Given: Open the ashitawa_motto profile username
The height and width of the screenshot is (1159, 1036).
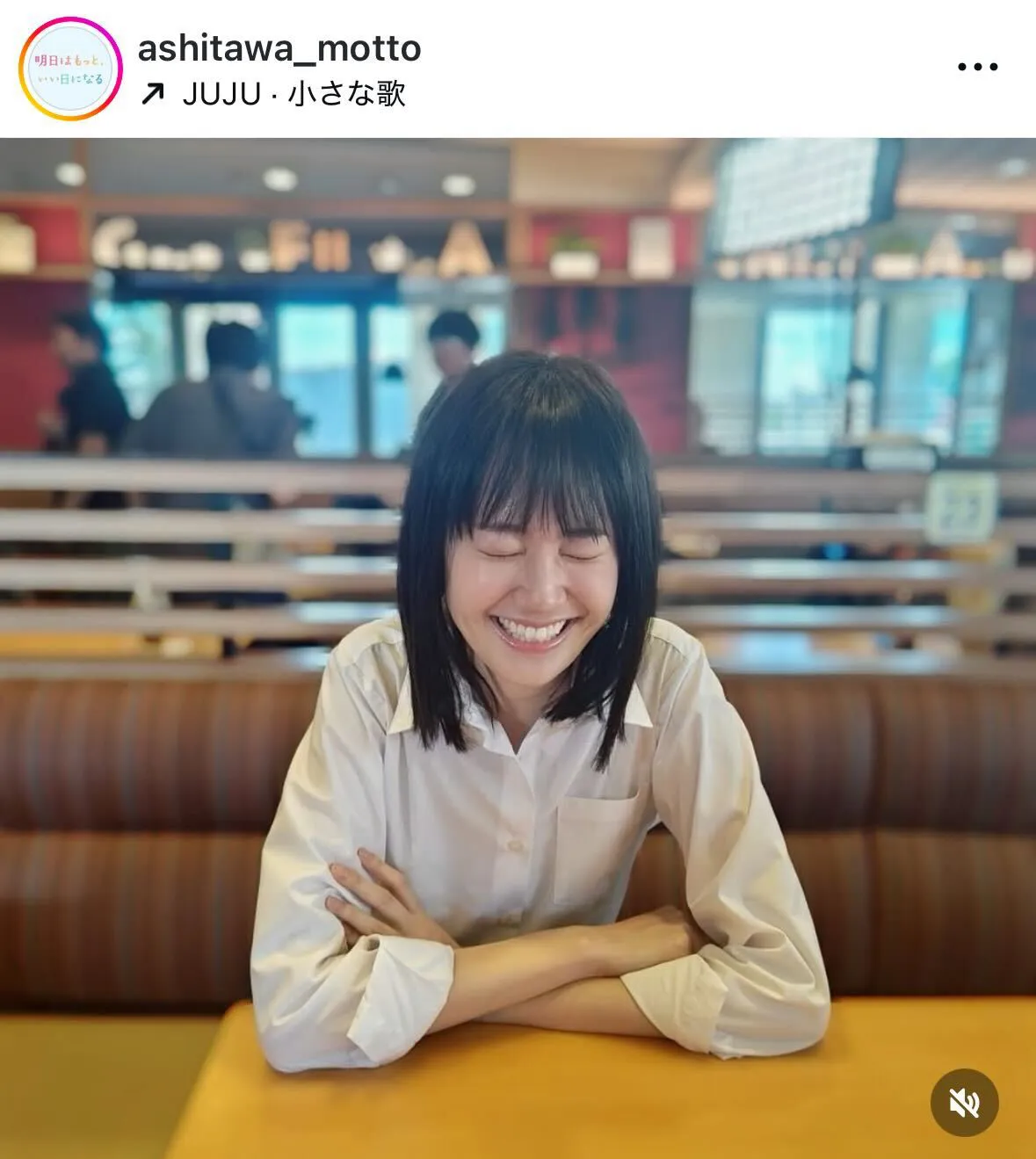Looking at the screenshot, I should (279, 48).
